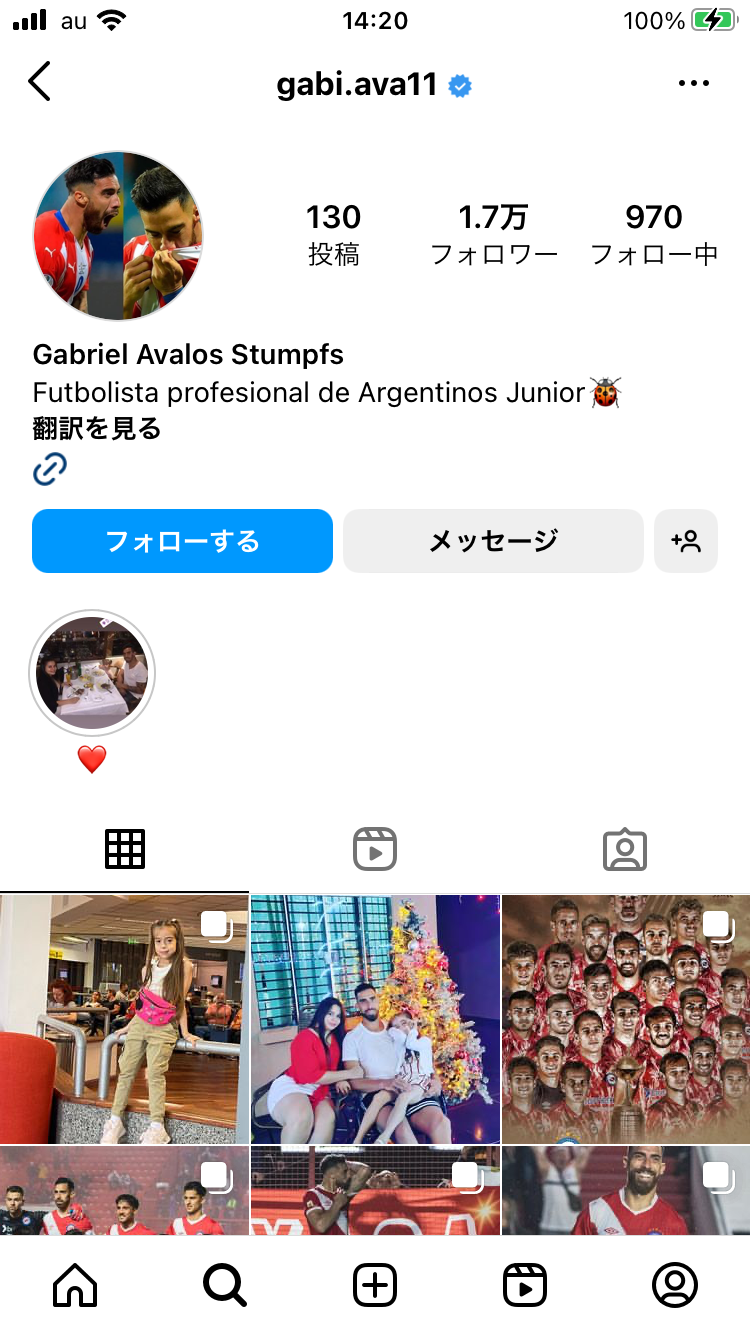750x1334 pixels.
Task: Open the team squad collage post
Action: point(626,1019)
